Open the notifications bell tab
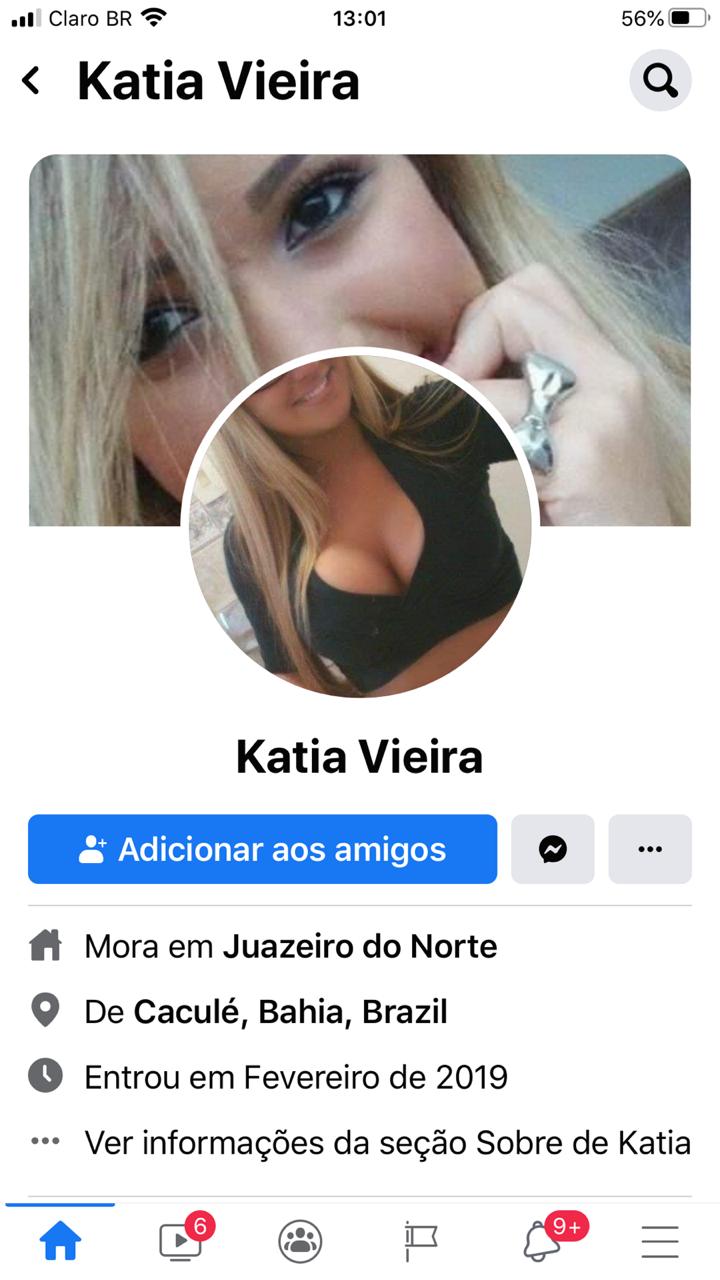 click(x=541, y=1241)
